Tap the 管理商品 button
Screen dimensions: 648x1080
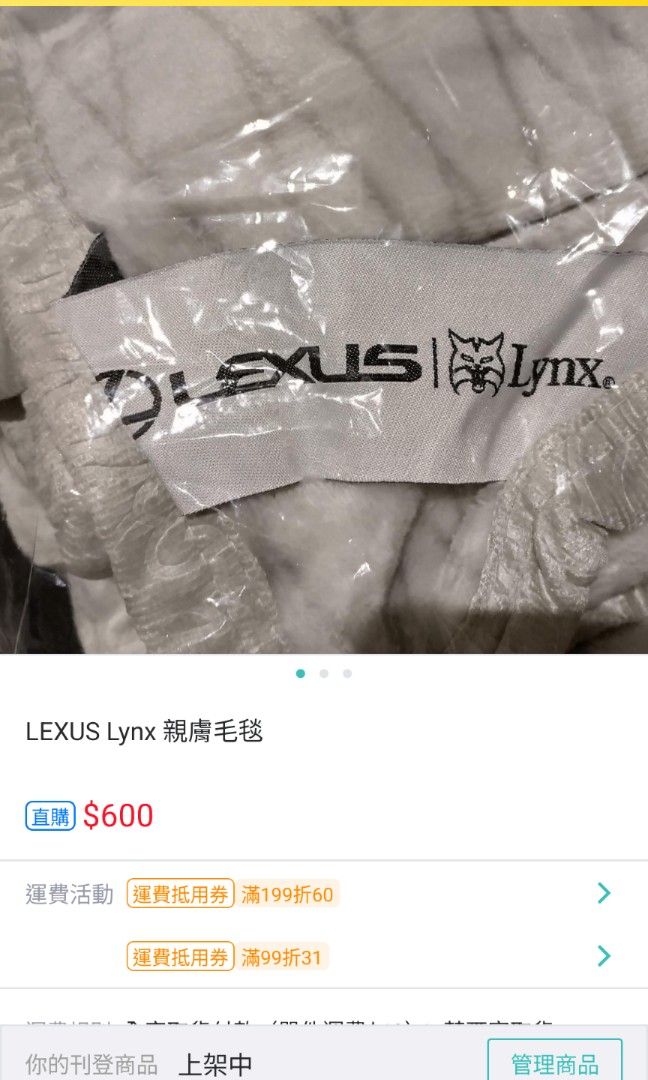554,1062
